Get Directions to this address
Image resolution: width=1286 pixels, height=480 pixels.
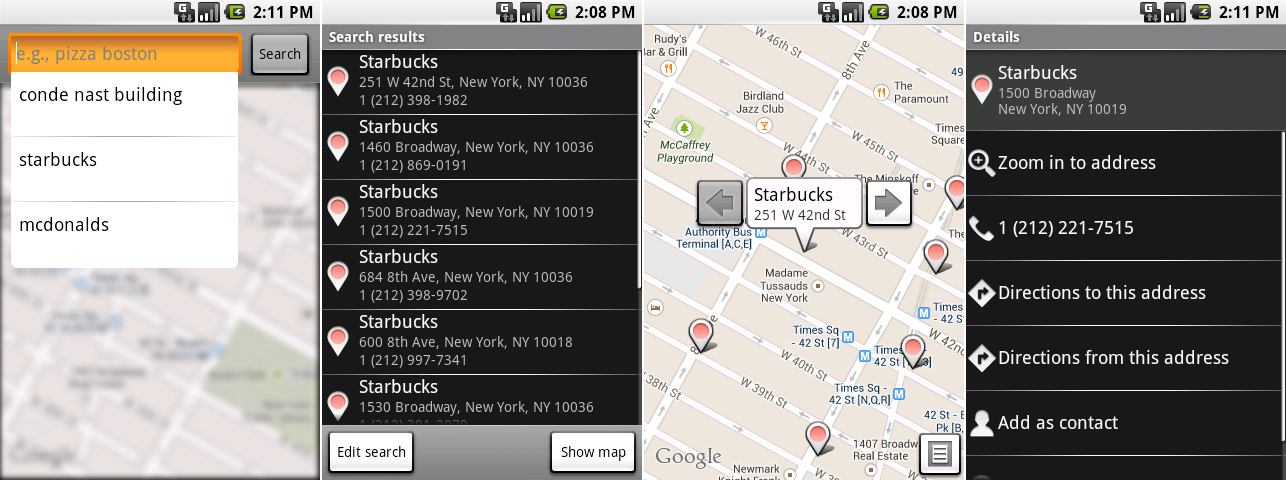coord(1125,293)
